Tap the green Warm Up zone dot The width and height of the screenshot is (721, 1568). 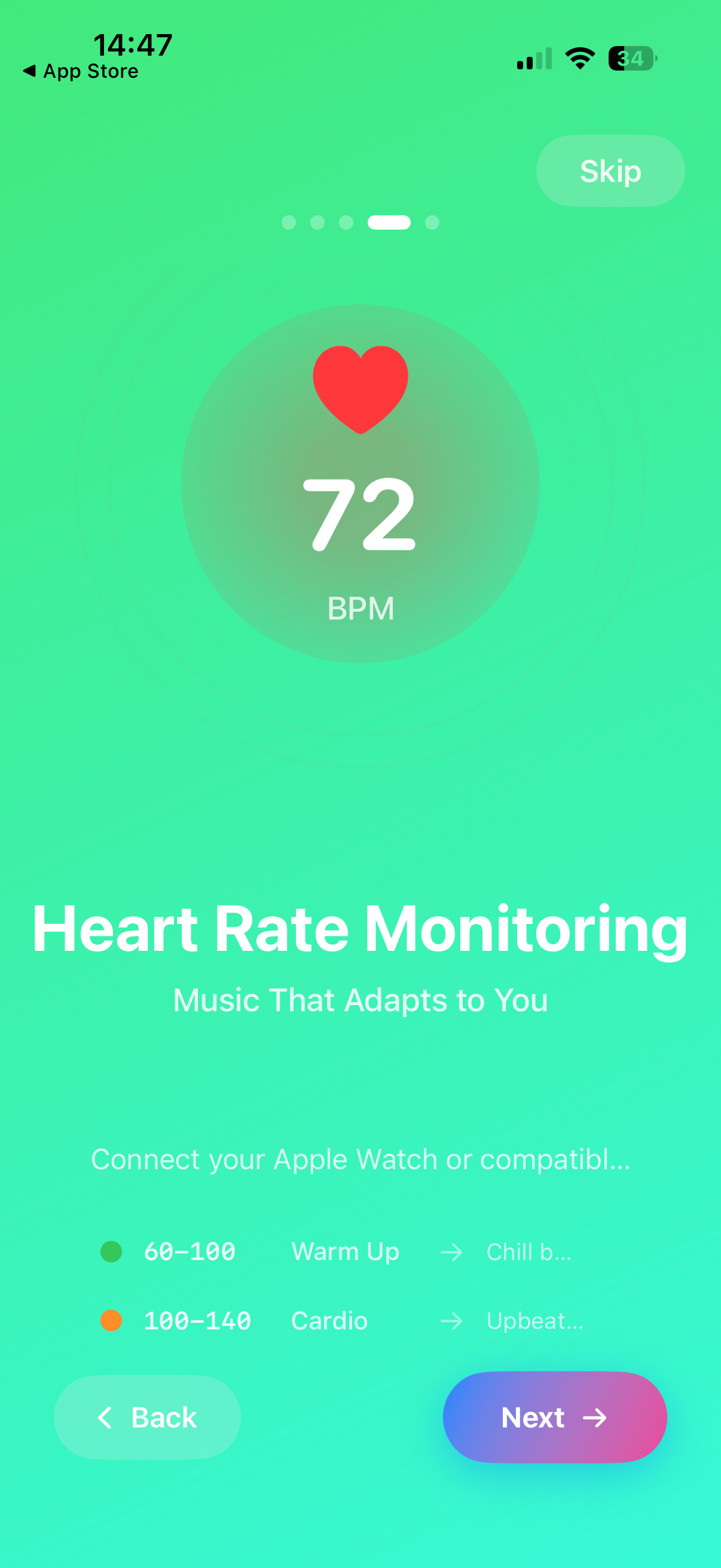tap(111, 1252)
